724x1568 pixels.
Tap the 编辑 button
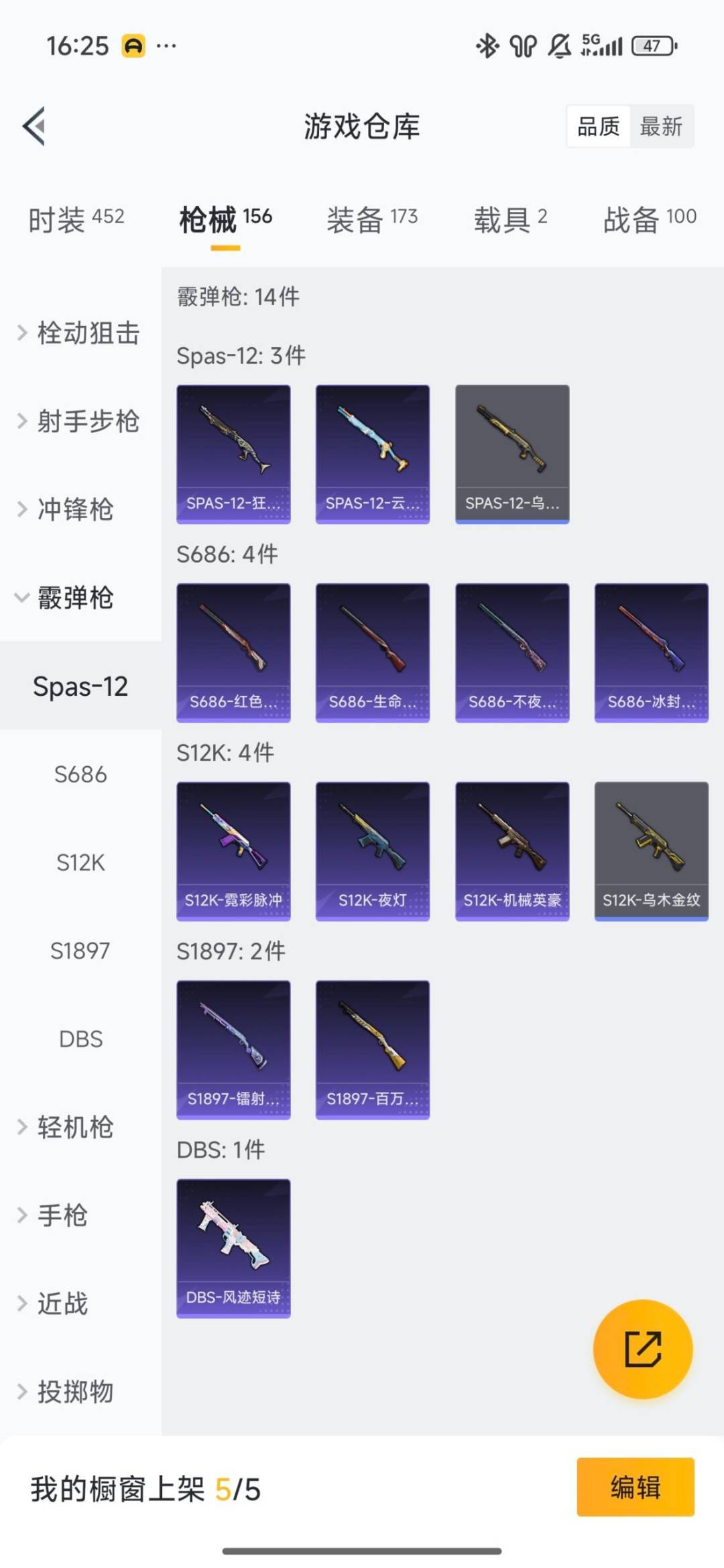point(636,1487)
